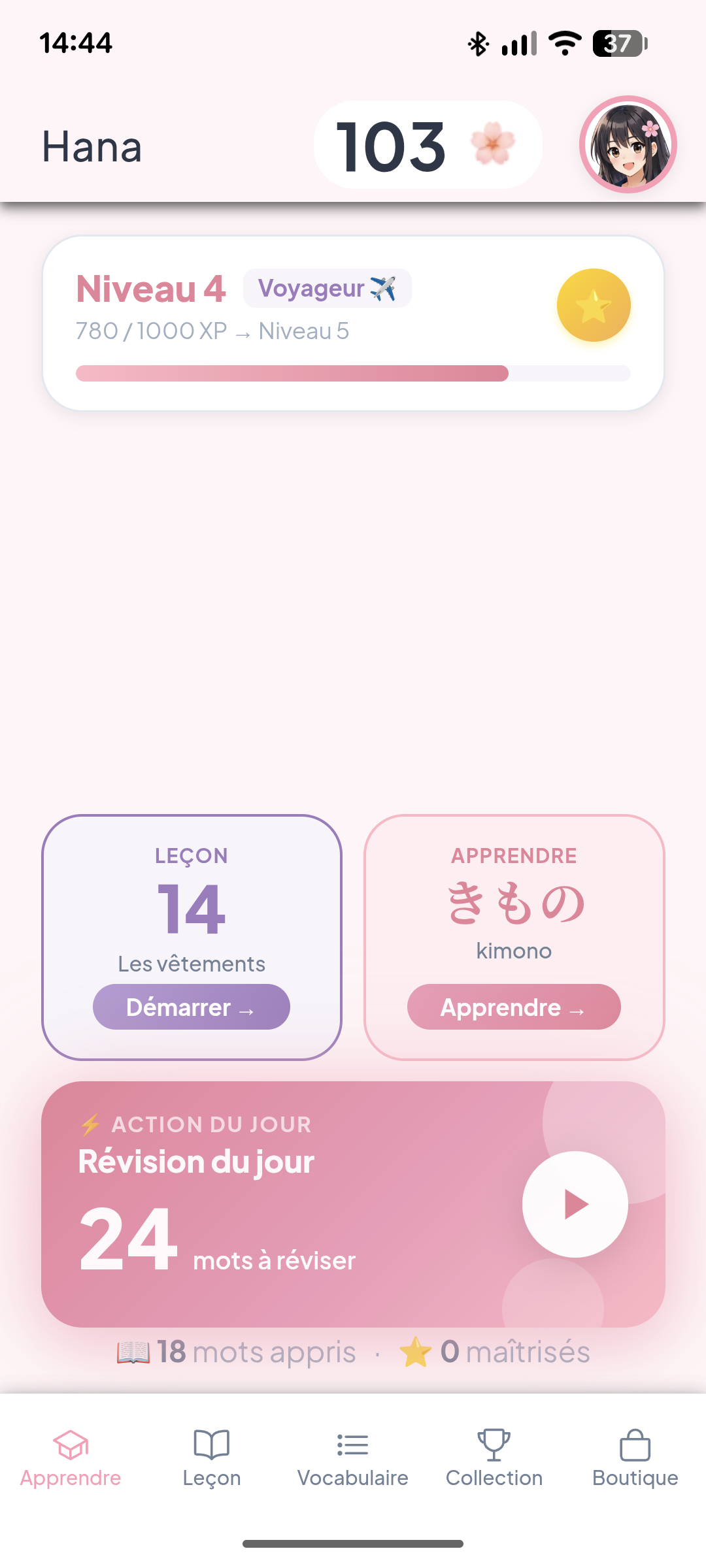Tap the star next to 0 maîtrisés
Image resolution: width=706 pixels, height=1568 pixels.
[x=416, y=1352]
